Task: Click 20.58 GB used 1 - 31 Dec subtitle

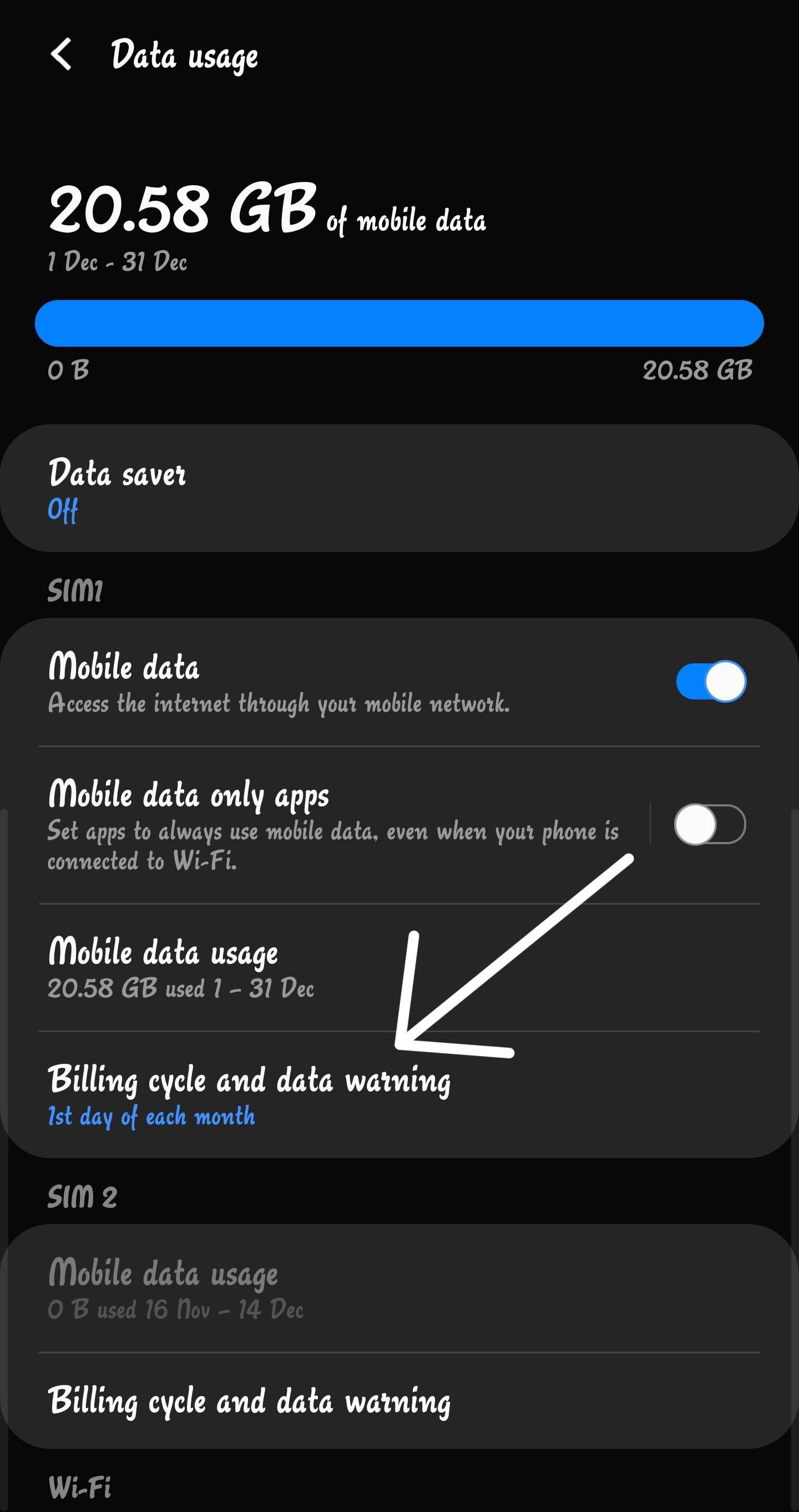Action: 182,989
